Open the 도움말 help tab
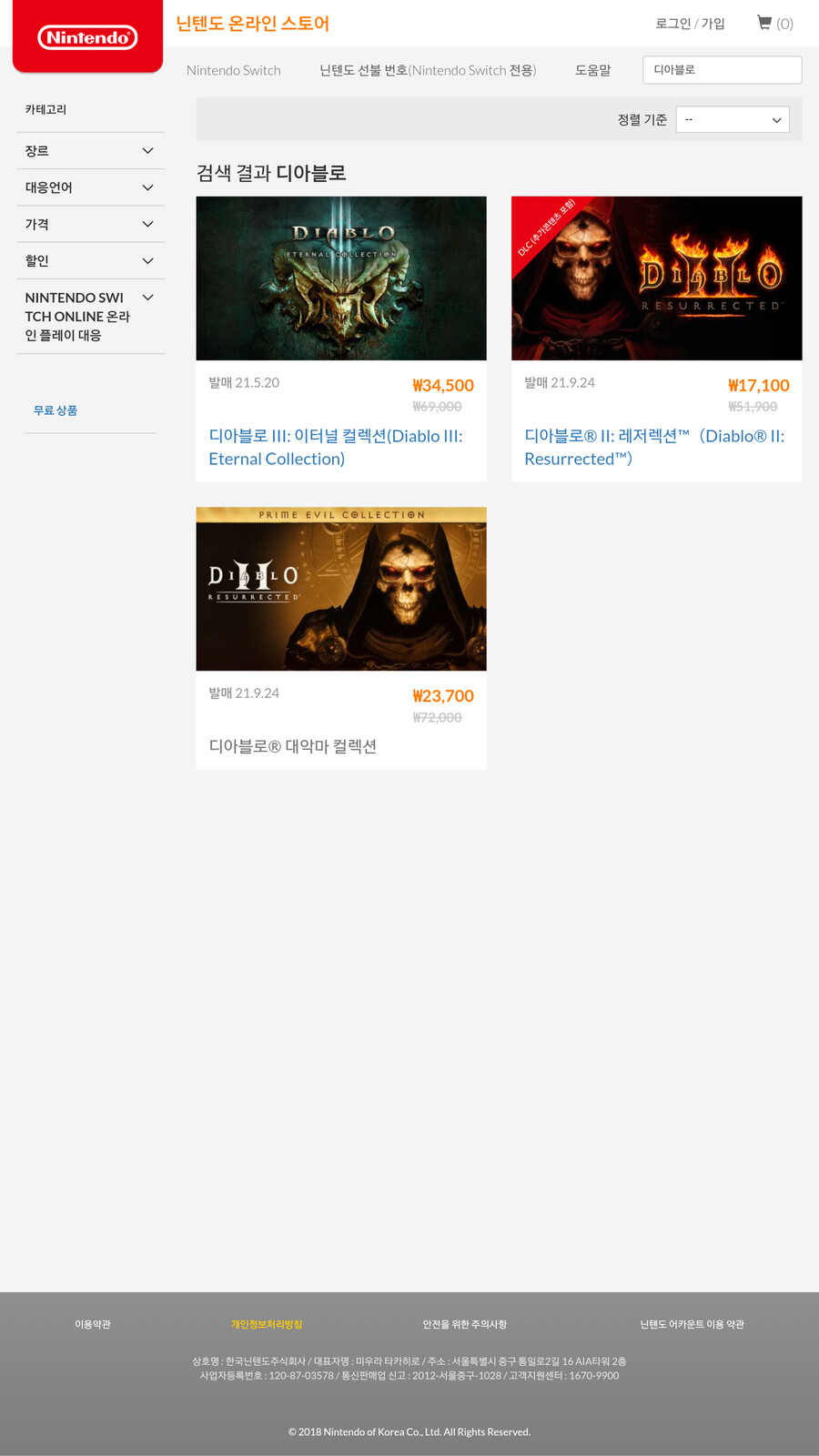819x1456 pixels. [x=592, y=70]
